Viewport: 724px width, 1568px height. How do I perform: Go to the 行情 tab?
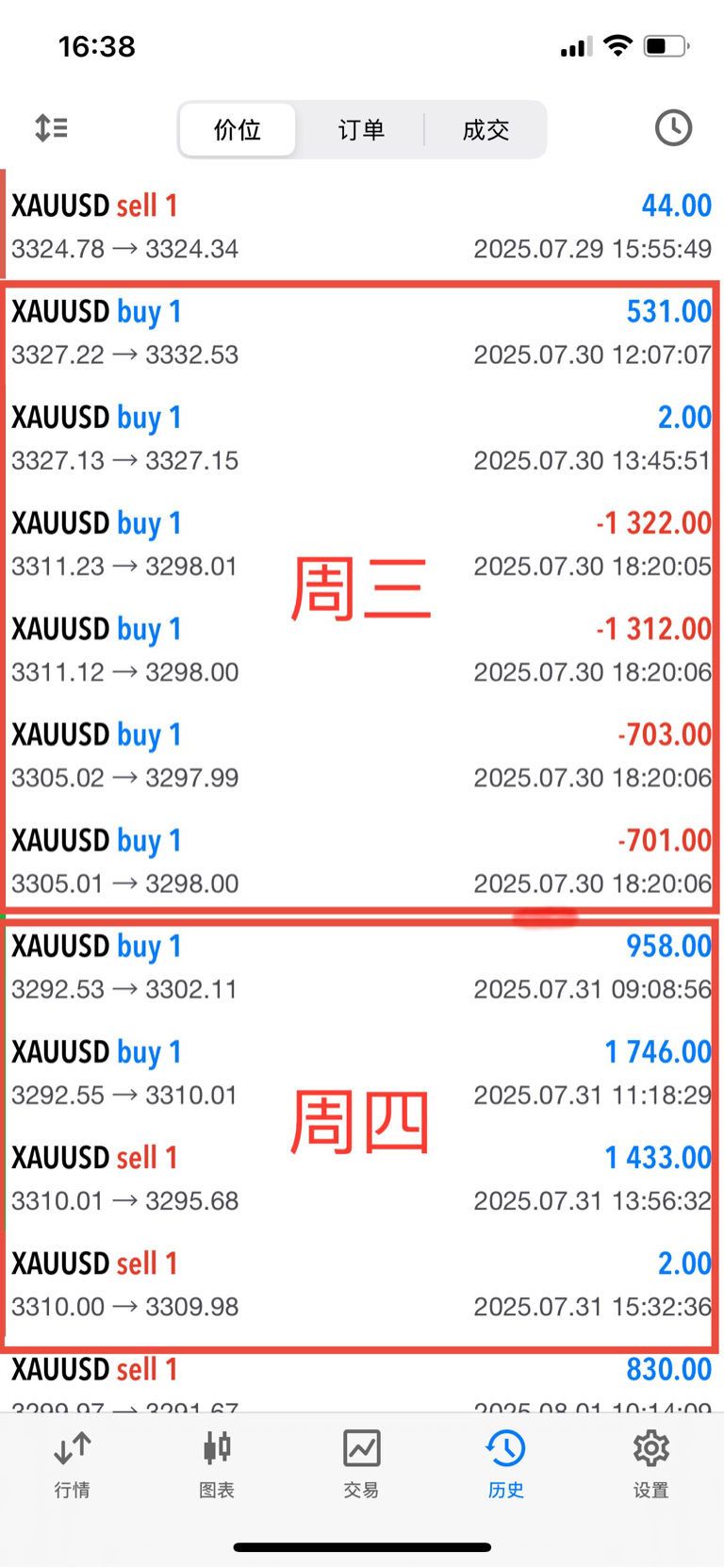pyautogui.click(x=73, y=1463)
